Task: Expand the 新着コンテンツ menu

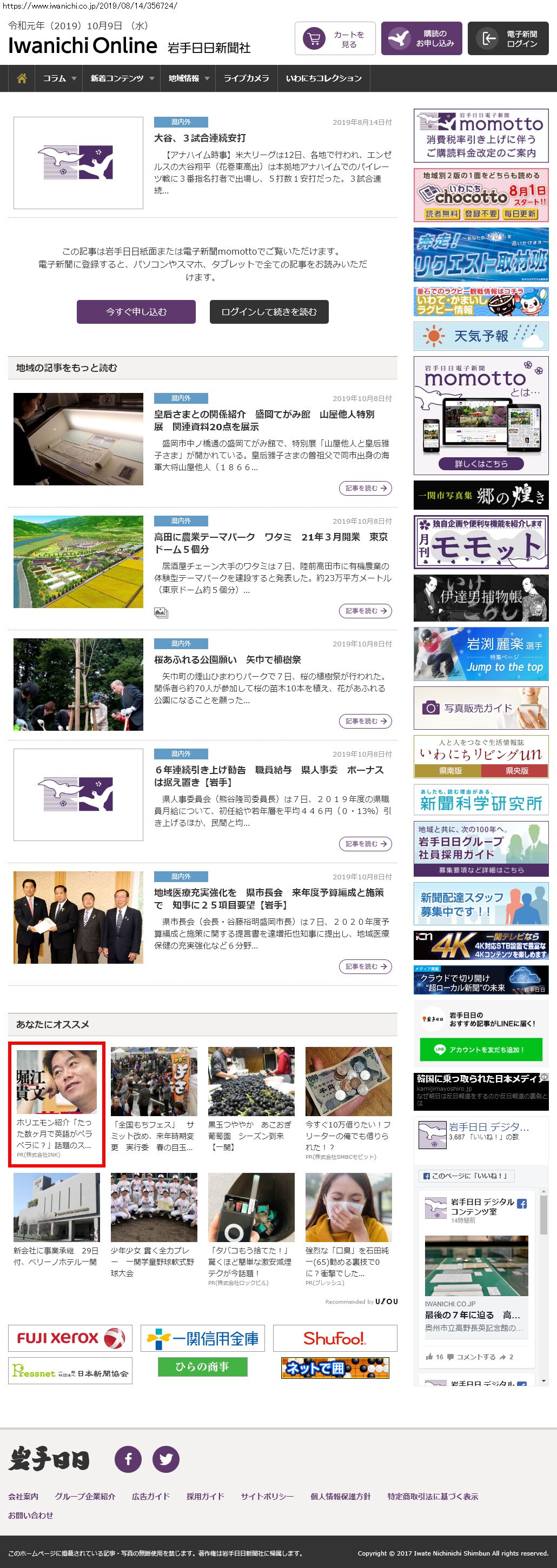Action: tap(122, 78)
